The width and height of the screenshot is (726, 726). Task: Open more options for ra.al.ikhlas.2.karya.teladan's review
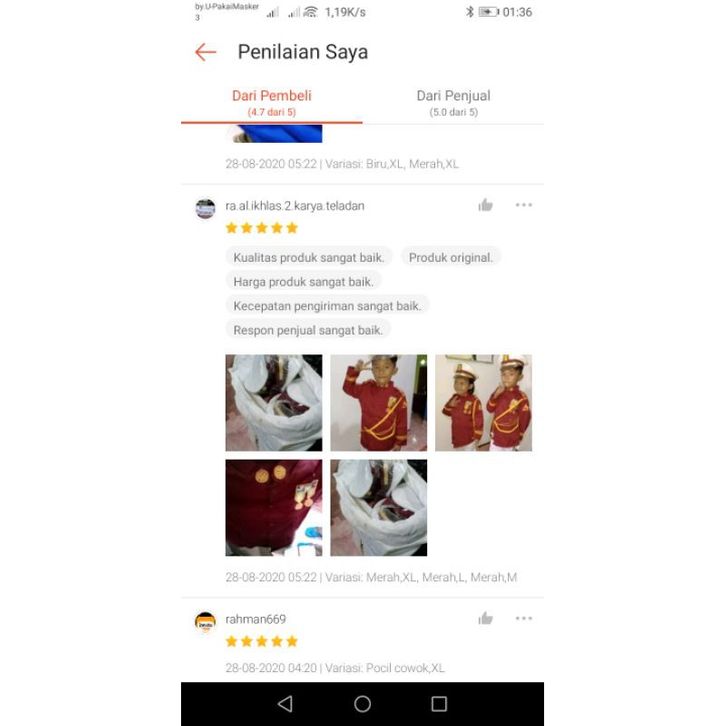point(524,205)
